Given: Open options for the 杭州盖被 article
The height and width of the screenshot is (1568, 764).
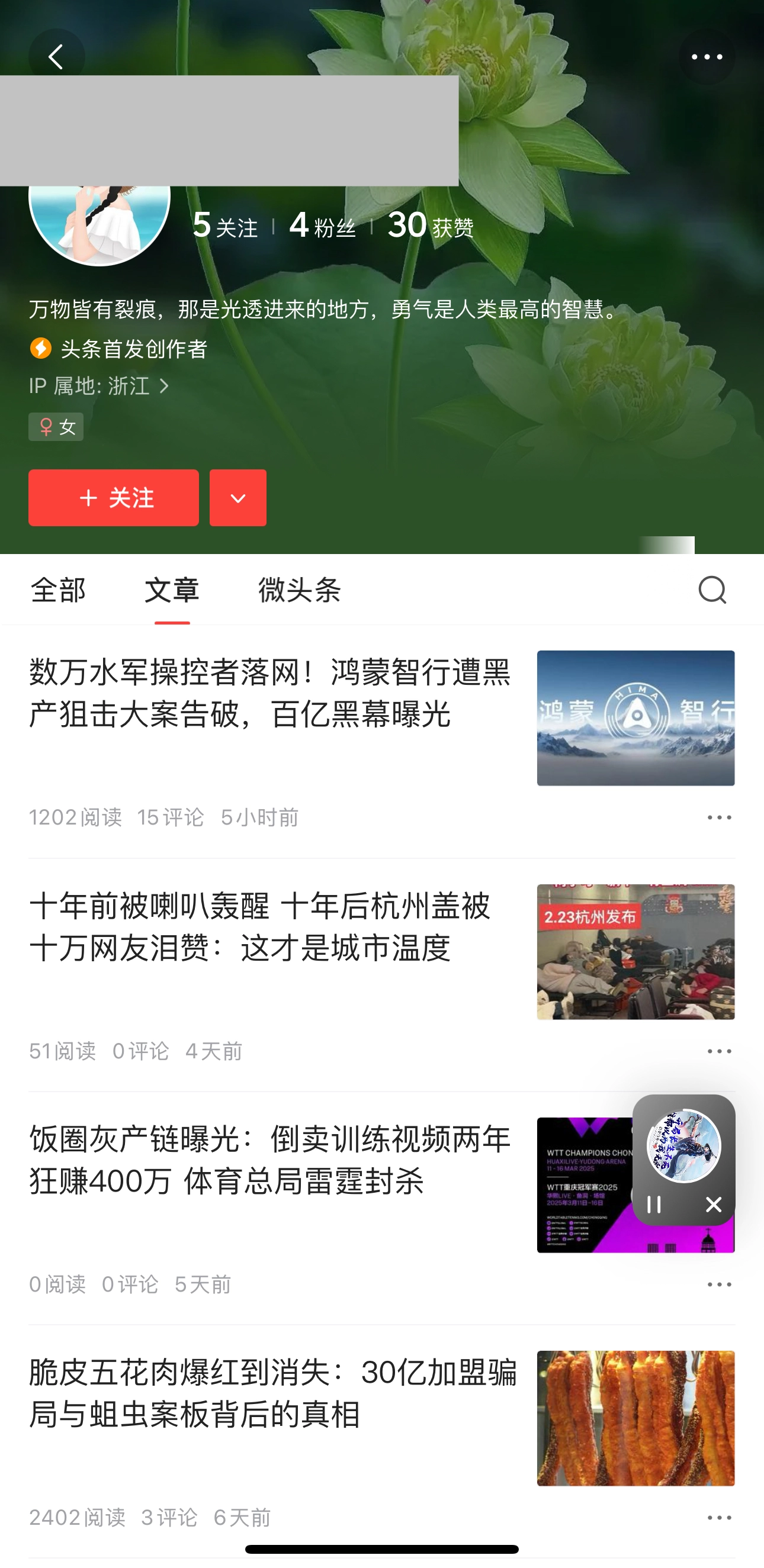Looking at the screenshot, I should point(719,1050).
